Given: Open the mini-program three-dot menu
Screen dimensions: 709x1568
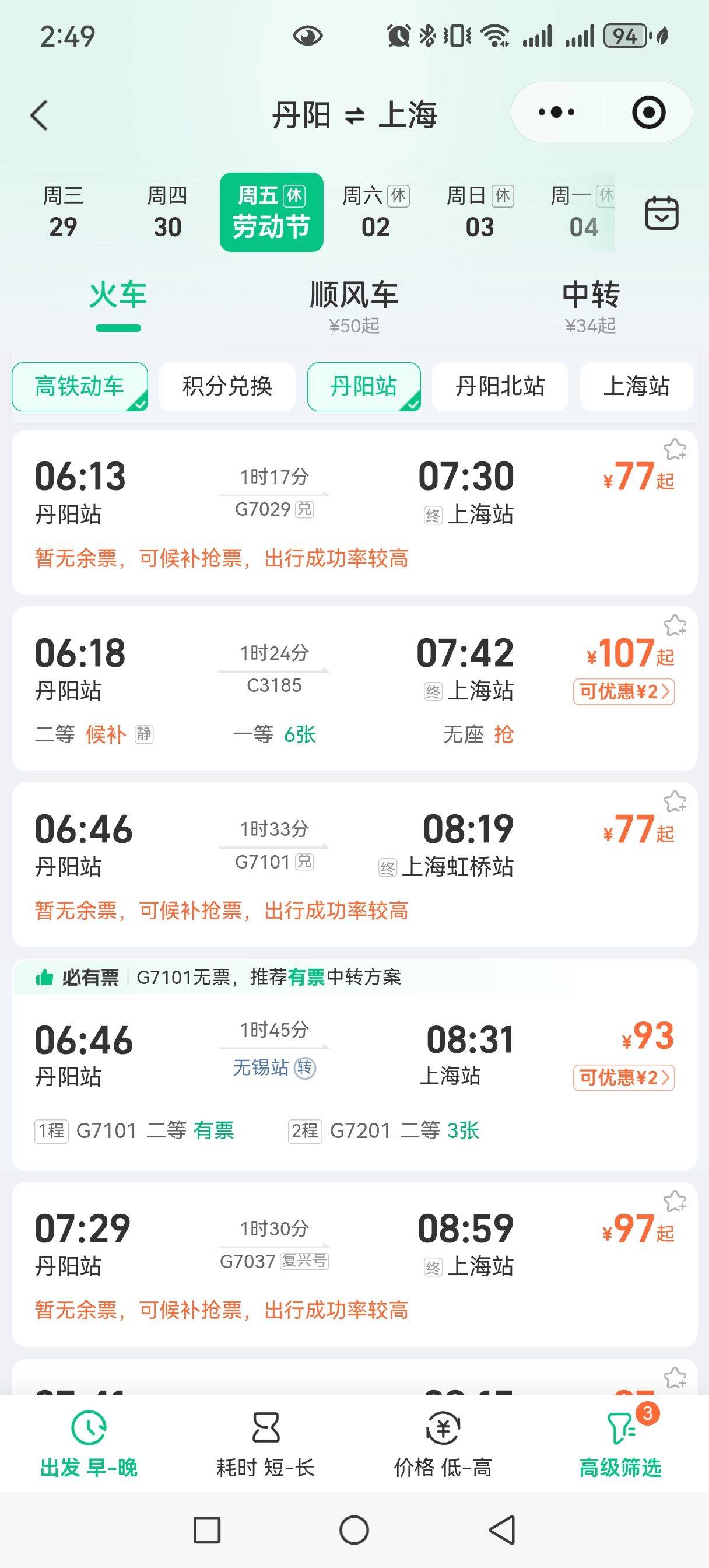Looking at the screenshot, I should coord(556,113).
